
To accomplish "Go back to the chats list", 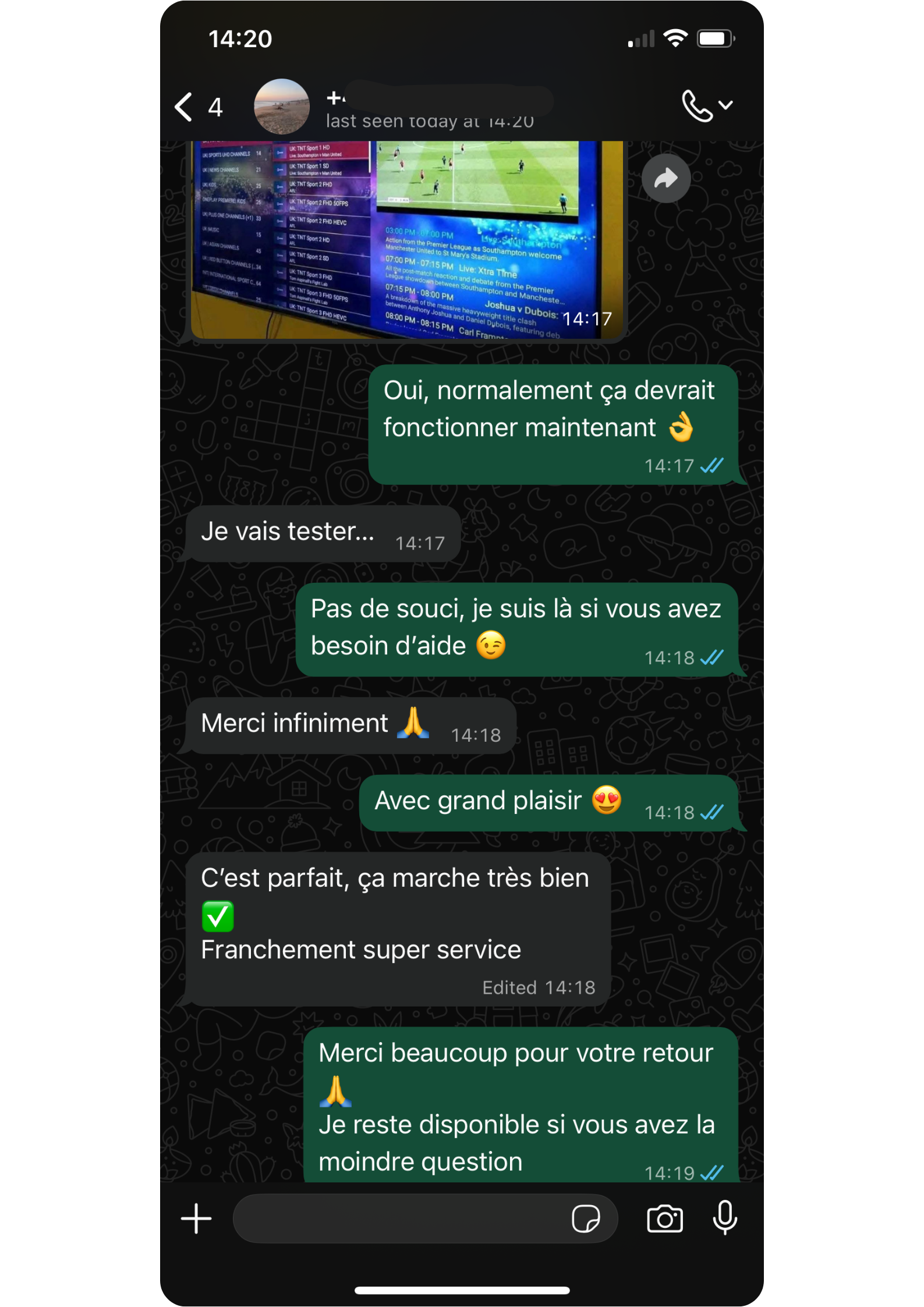I will (185, 107).
